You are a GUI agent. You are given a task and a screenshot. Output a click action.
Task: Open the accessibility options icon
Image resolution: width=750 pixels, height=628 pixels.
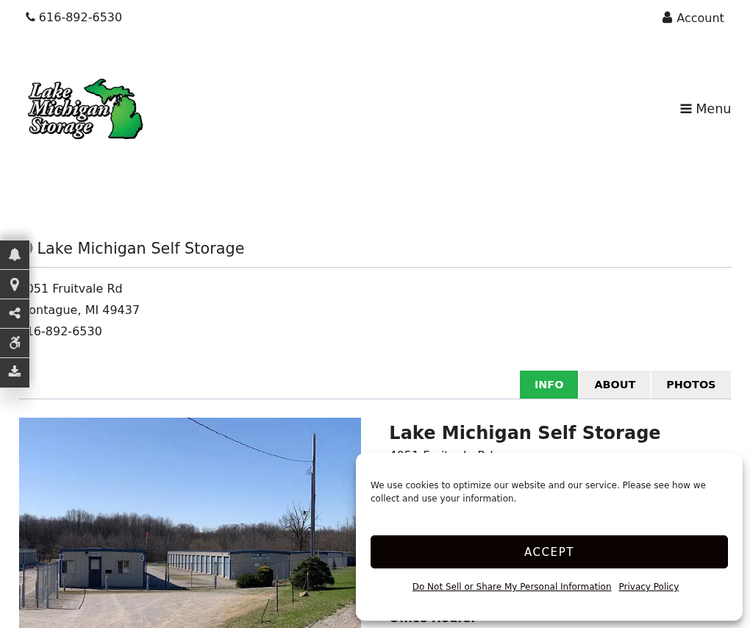point(14,342)
